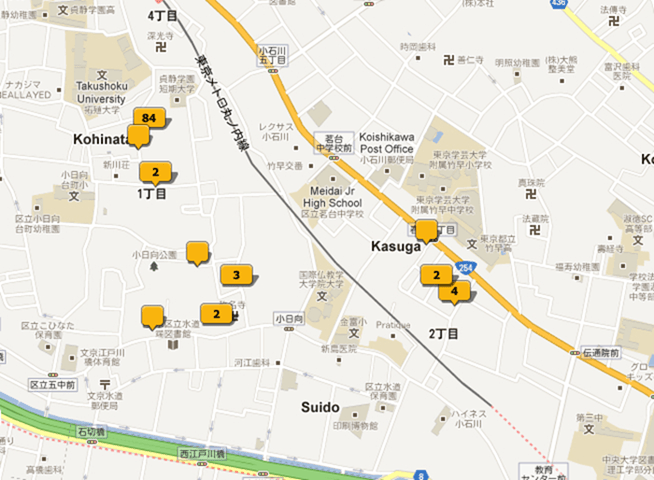
Task: Open the marker cluster labeled 84
Action: coord(148,118)
